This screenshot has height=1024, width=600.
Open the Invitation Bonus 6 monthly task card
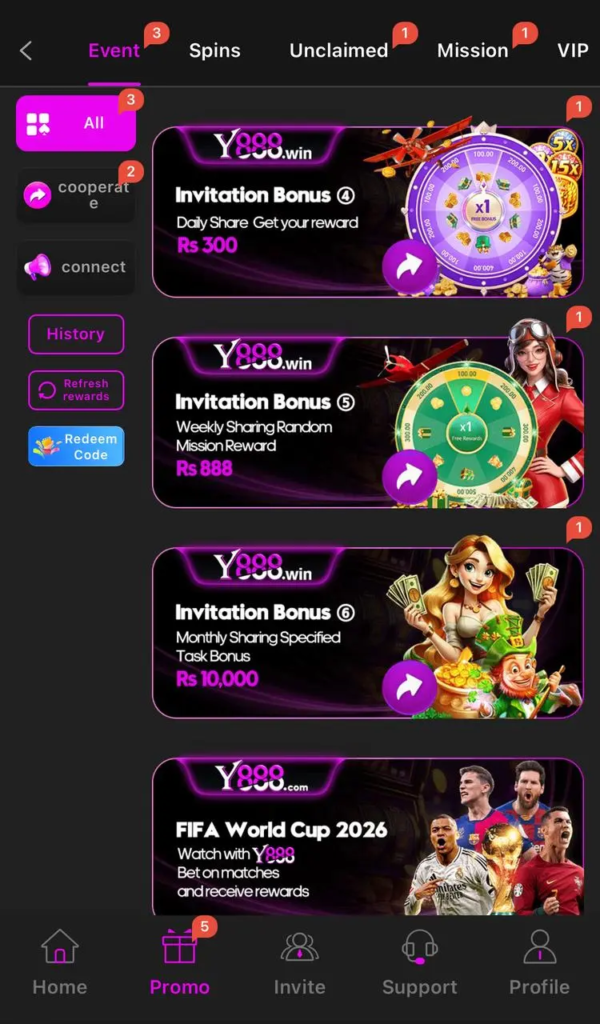tap(368, 632)
